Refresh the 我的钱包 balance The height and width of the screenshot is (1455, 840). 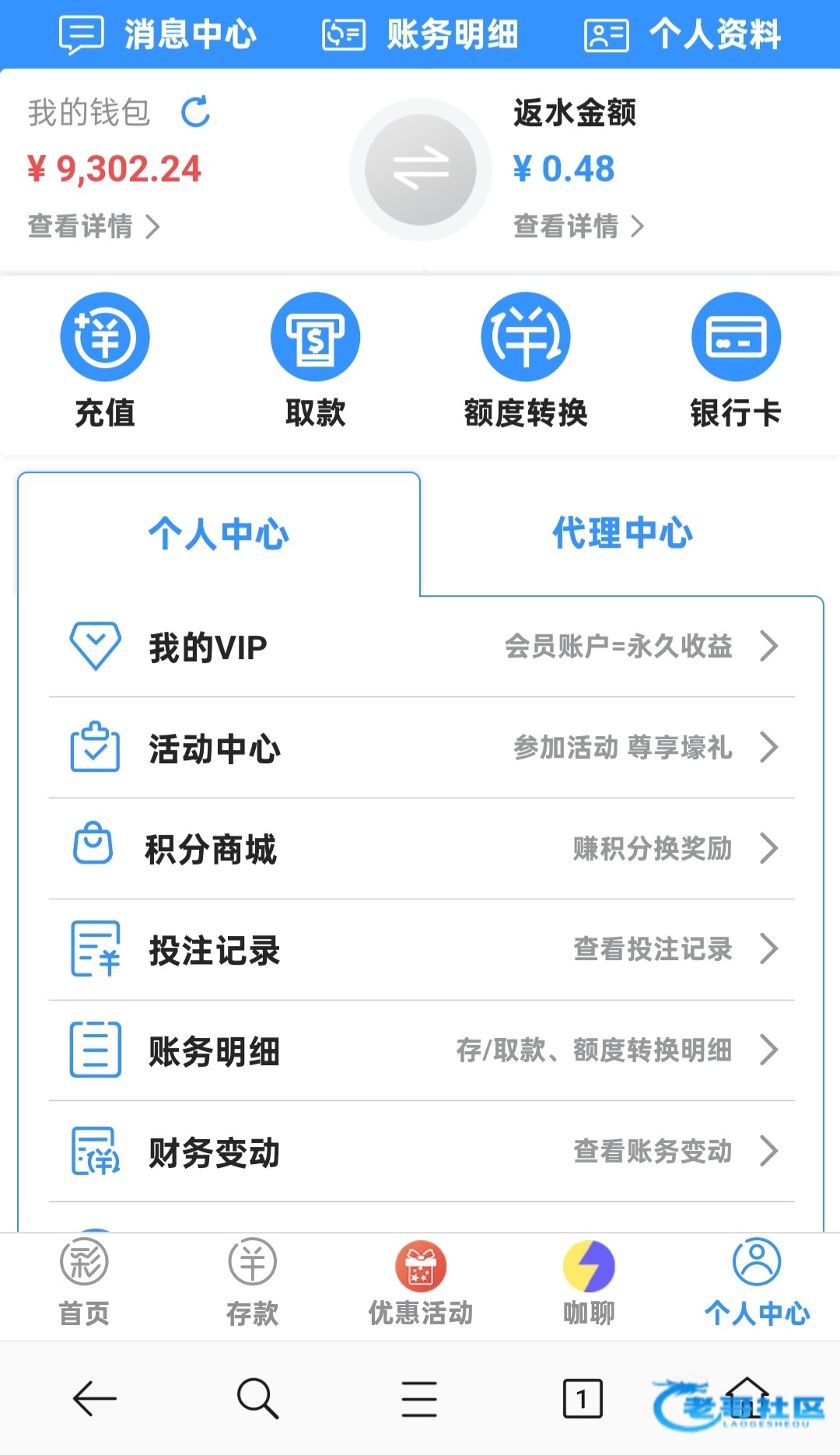[x=195, y=112]
